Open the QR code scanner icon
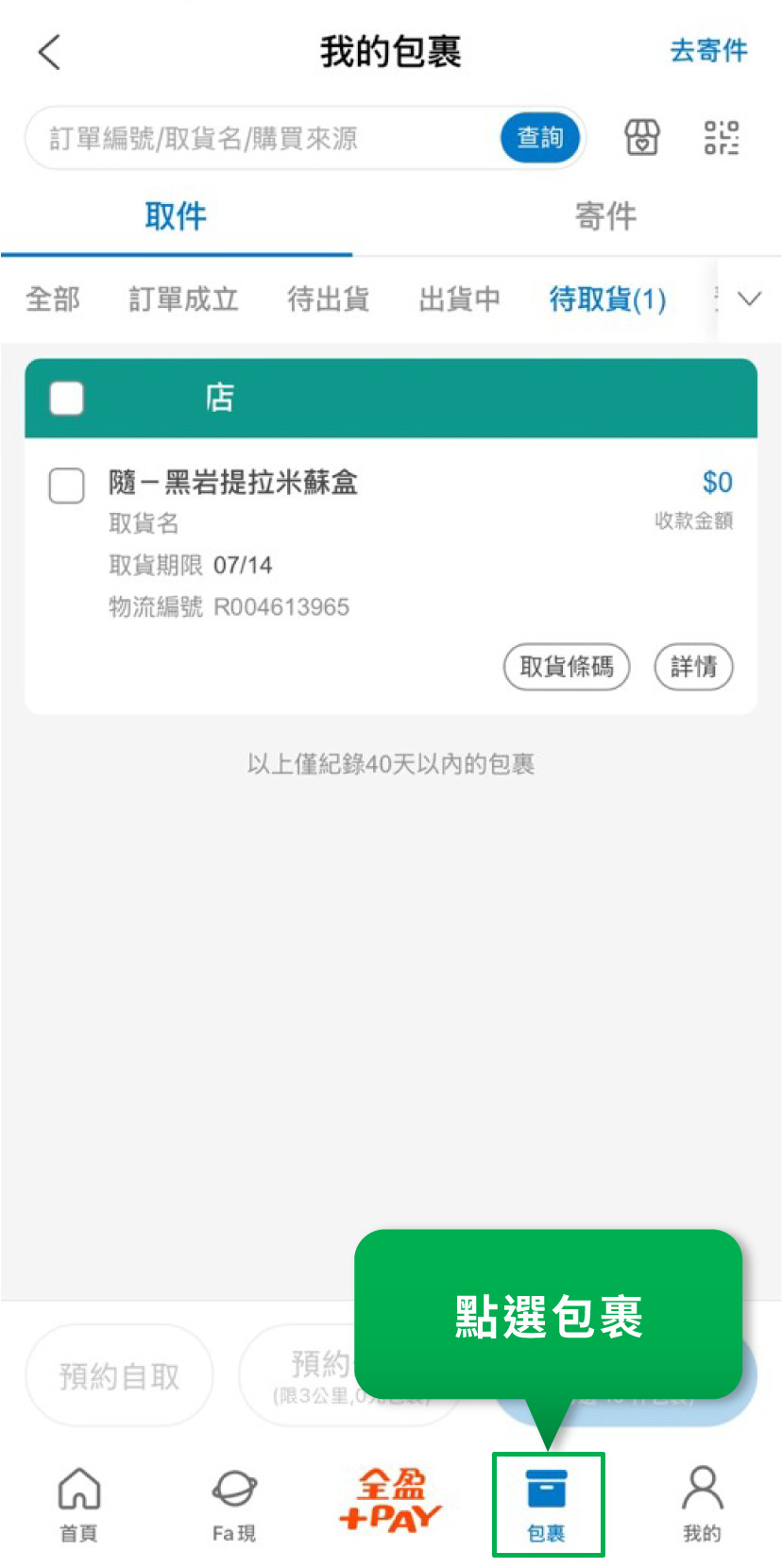 coord(722,138)
